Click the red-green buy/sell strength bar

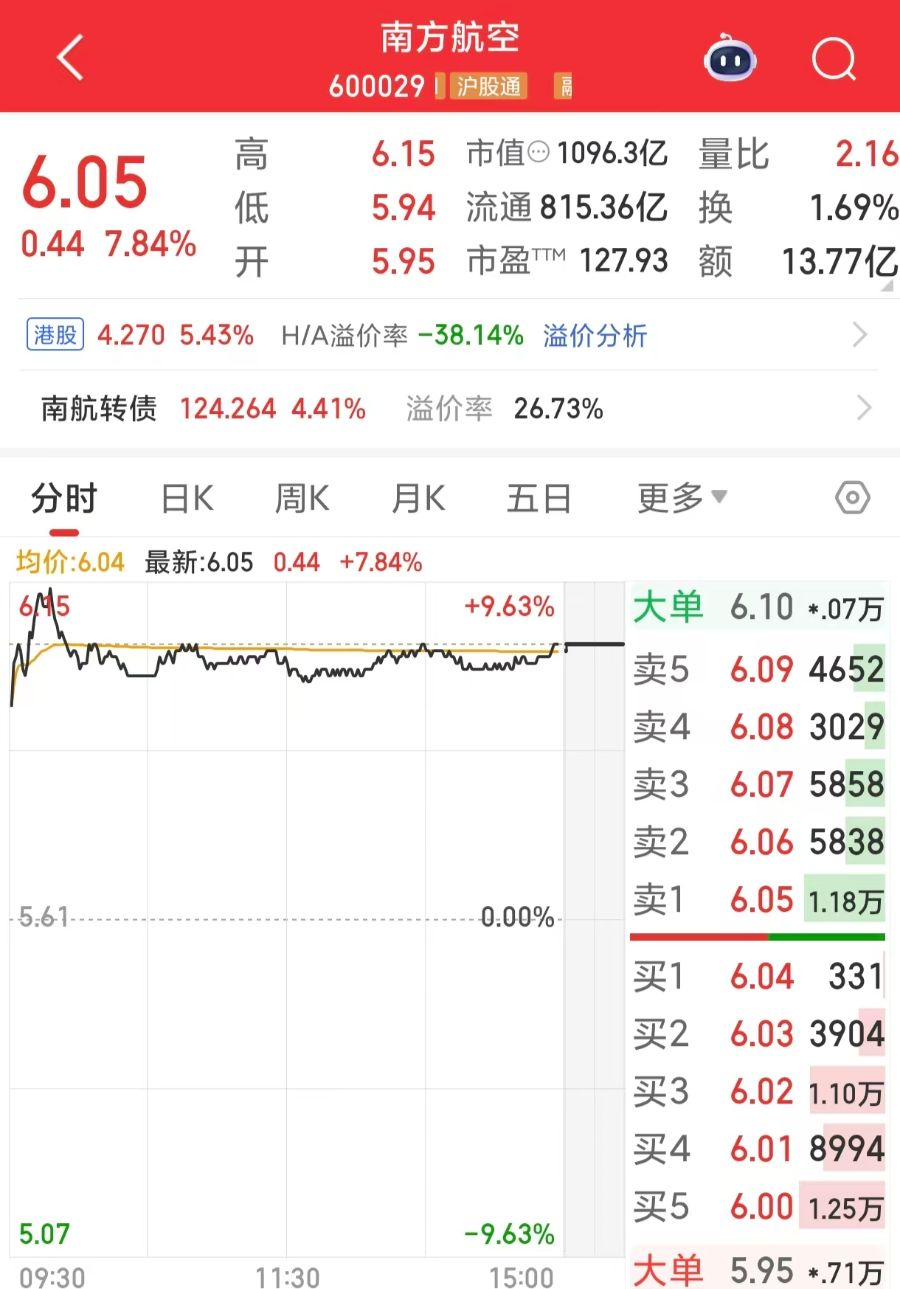(x=760, y=938)
